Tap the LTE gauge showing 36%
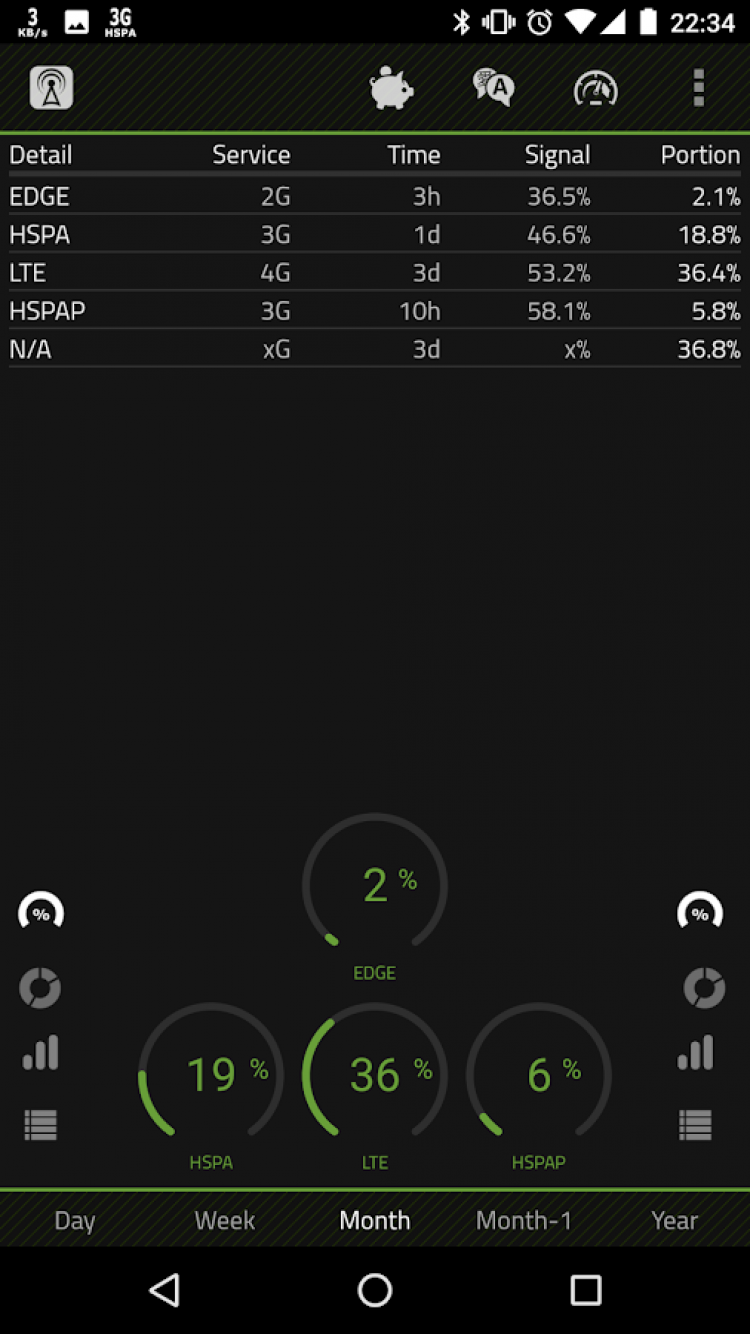Image resolution: width=750 pixels, height=1334 pixels. [374, 1075]
